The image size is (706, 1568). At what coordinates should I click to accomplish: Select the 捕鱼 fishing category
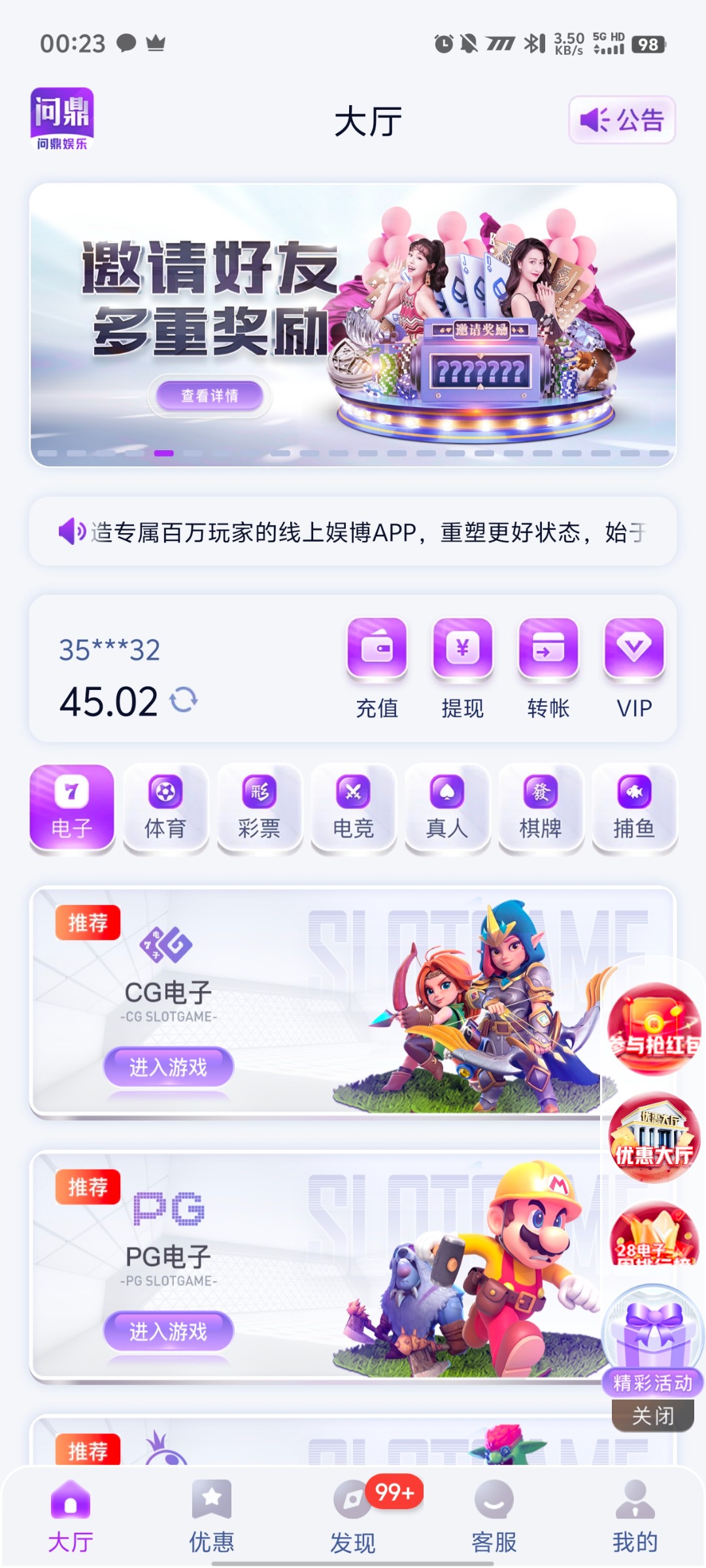pyautogui.click(x=634, y=808)
